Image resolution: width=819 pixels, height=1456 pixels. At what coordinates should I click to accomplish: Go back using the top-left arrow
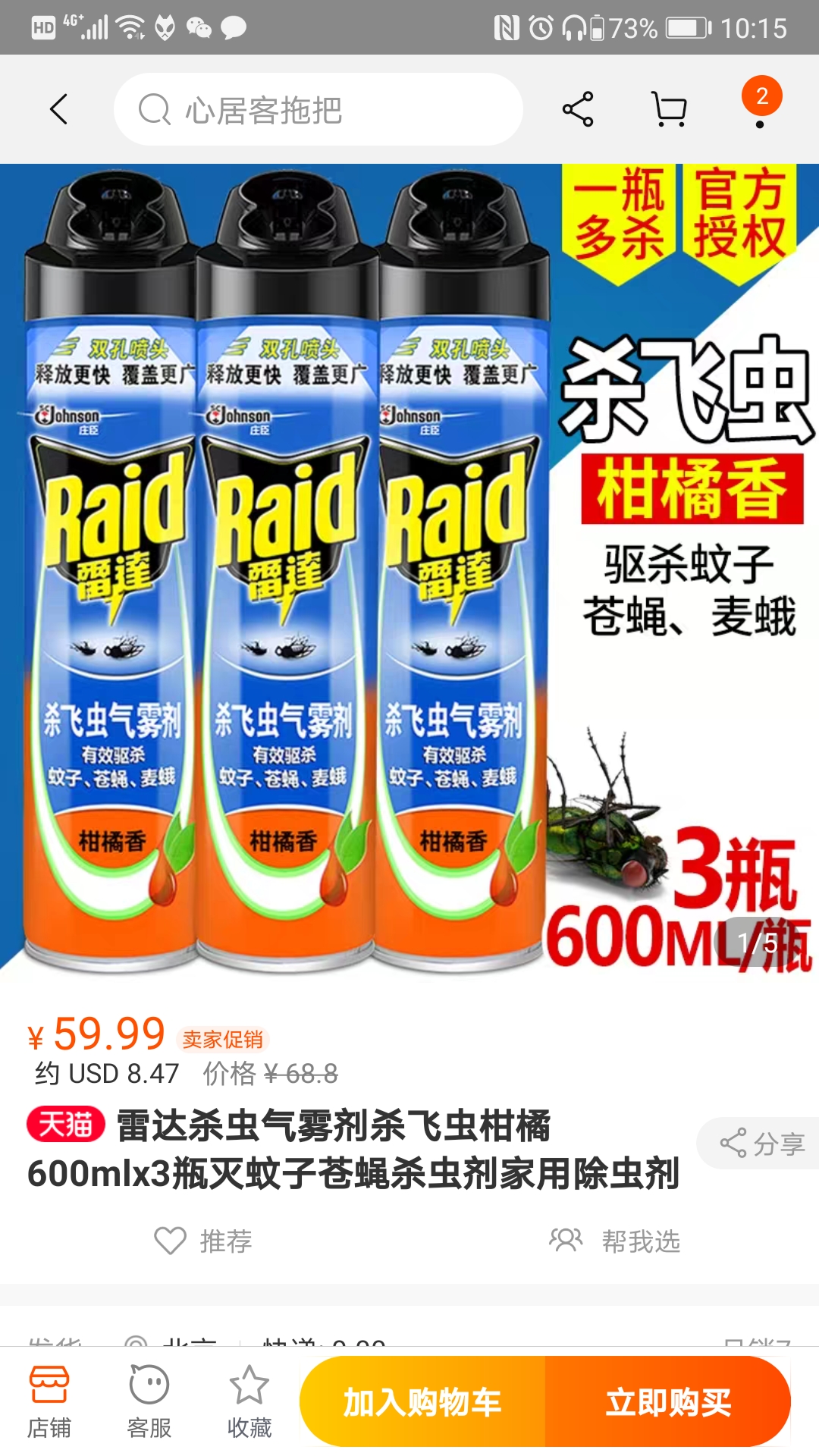pos(59,109)
